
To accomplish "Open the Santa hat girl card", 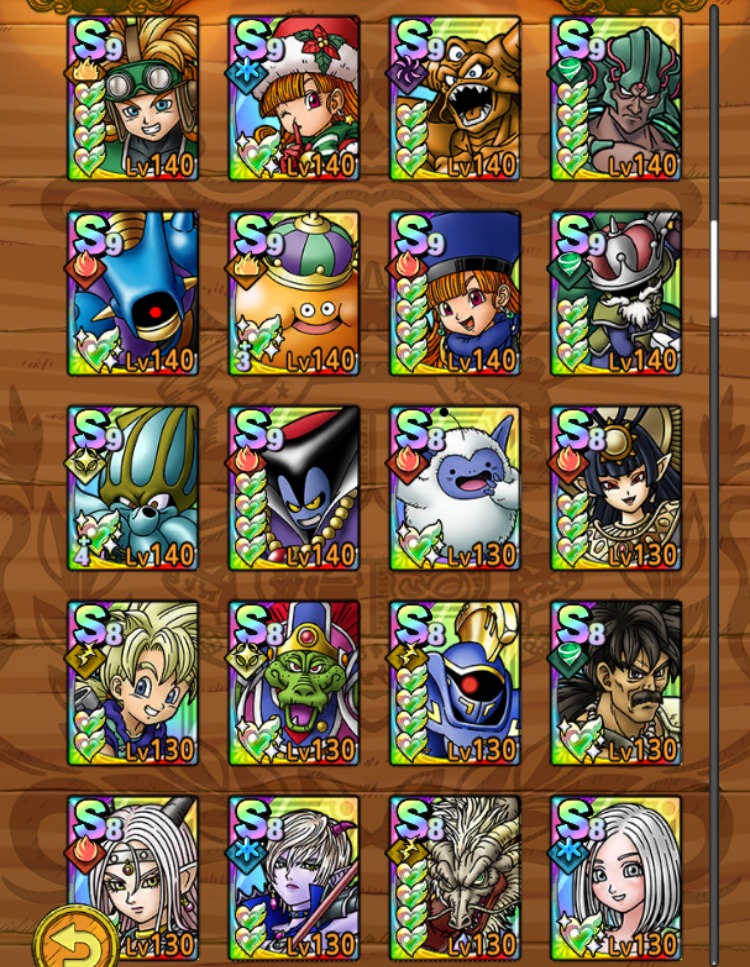I will click(x=294, y=98).
